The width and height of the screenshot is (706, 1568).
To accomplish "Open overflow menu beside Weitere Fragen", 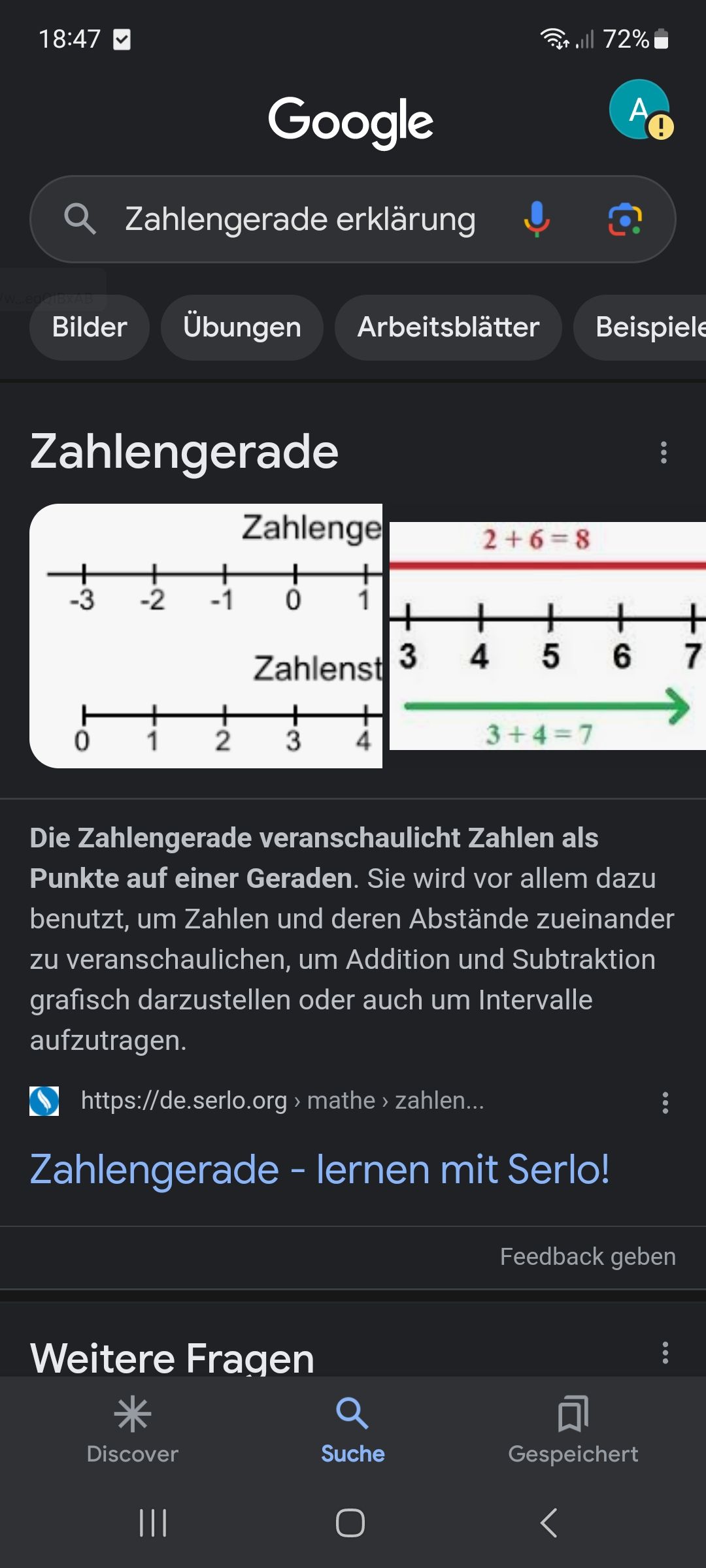I will [x=665, y=1352].
